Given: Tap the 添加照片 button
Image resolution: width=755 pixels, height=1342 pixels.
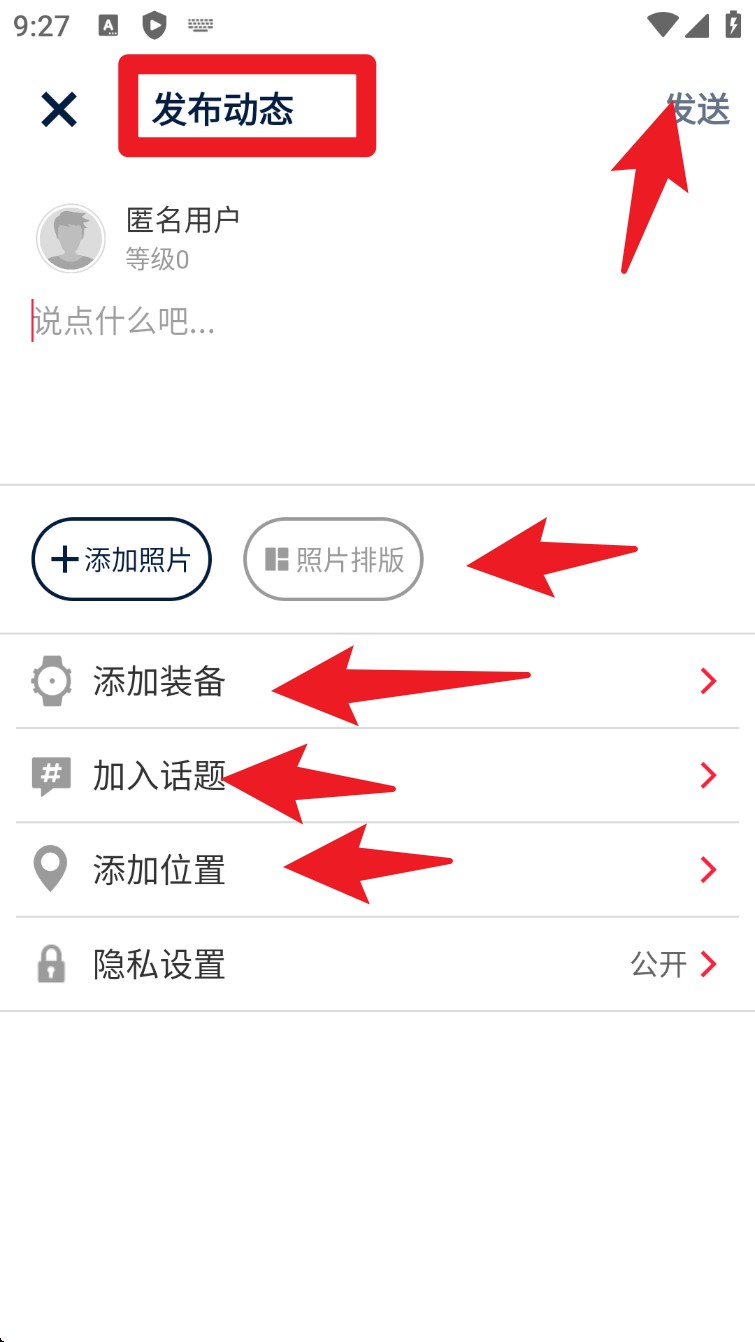Looking at the screenshot, I should (121, 559).
